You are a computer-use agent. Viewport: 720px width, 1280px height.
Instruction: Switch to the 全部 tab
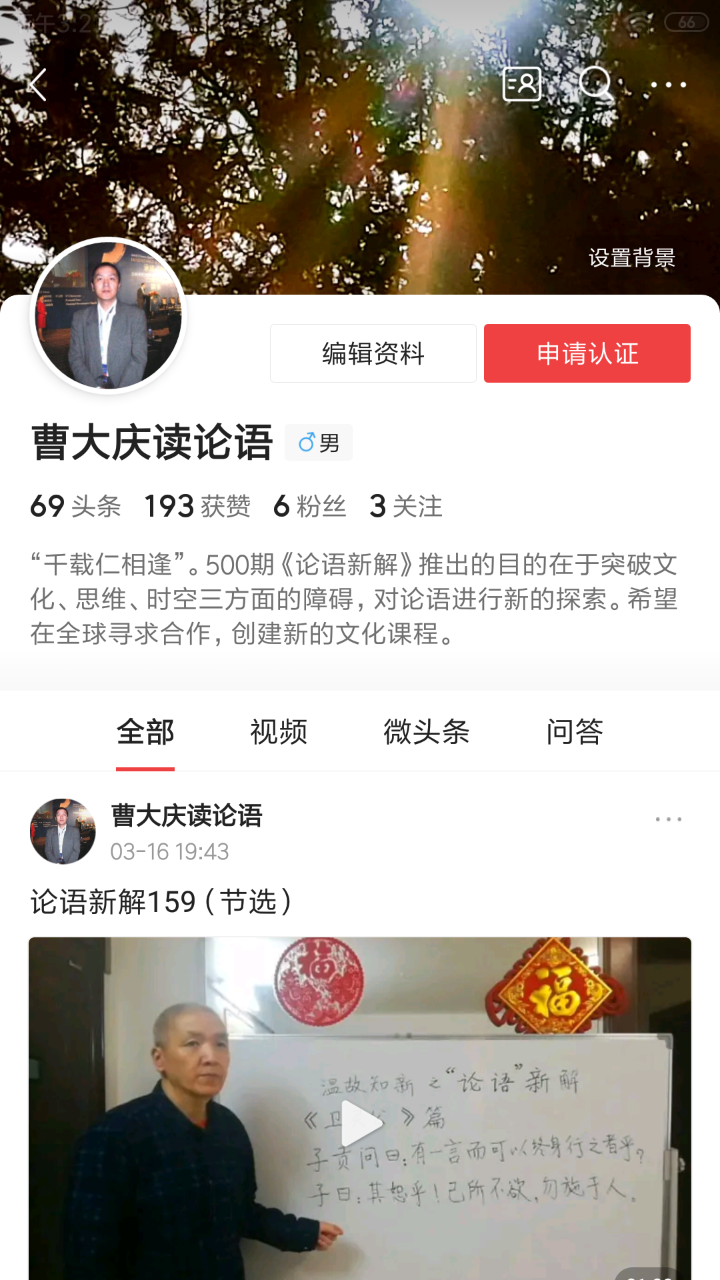(145, 732)
